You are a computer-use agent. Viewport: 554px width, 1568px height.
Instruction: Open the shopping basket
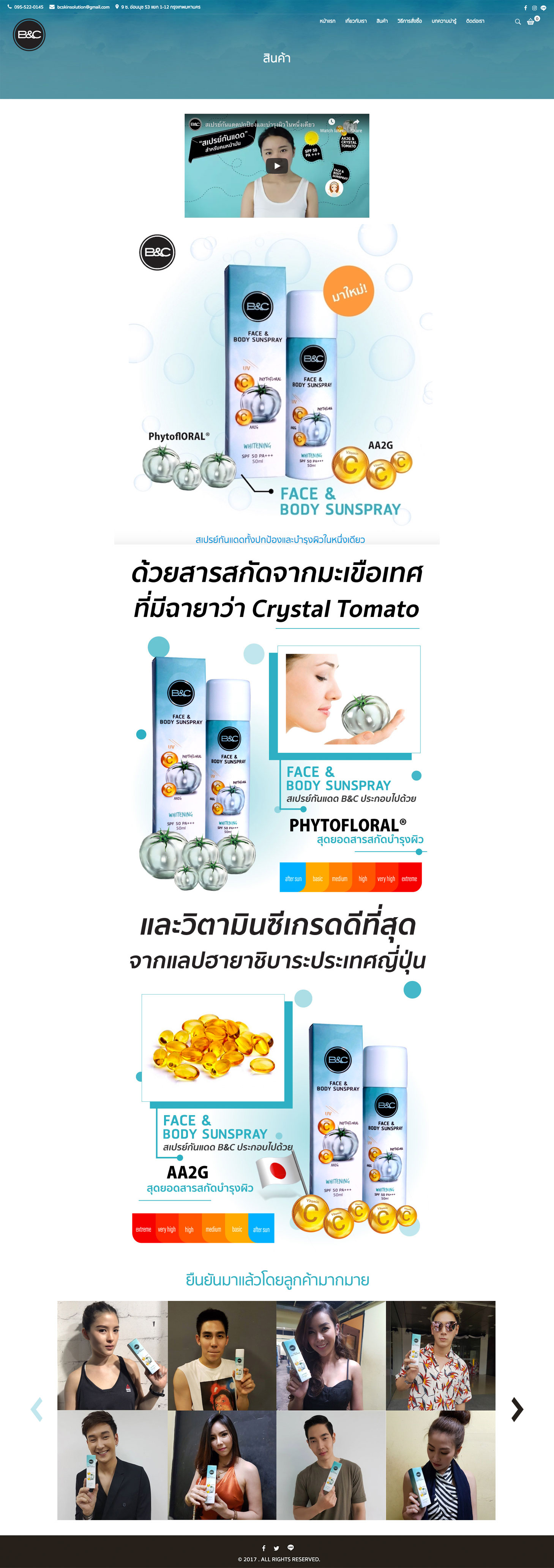click(x=531, y=21)
